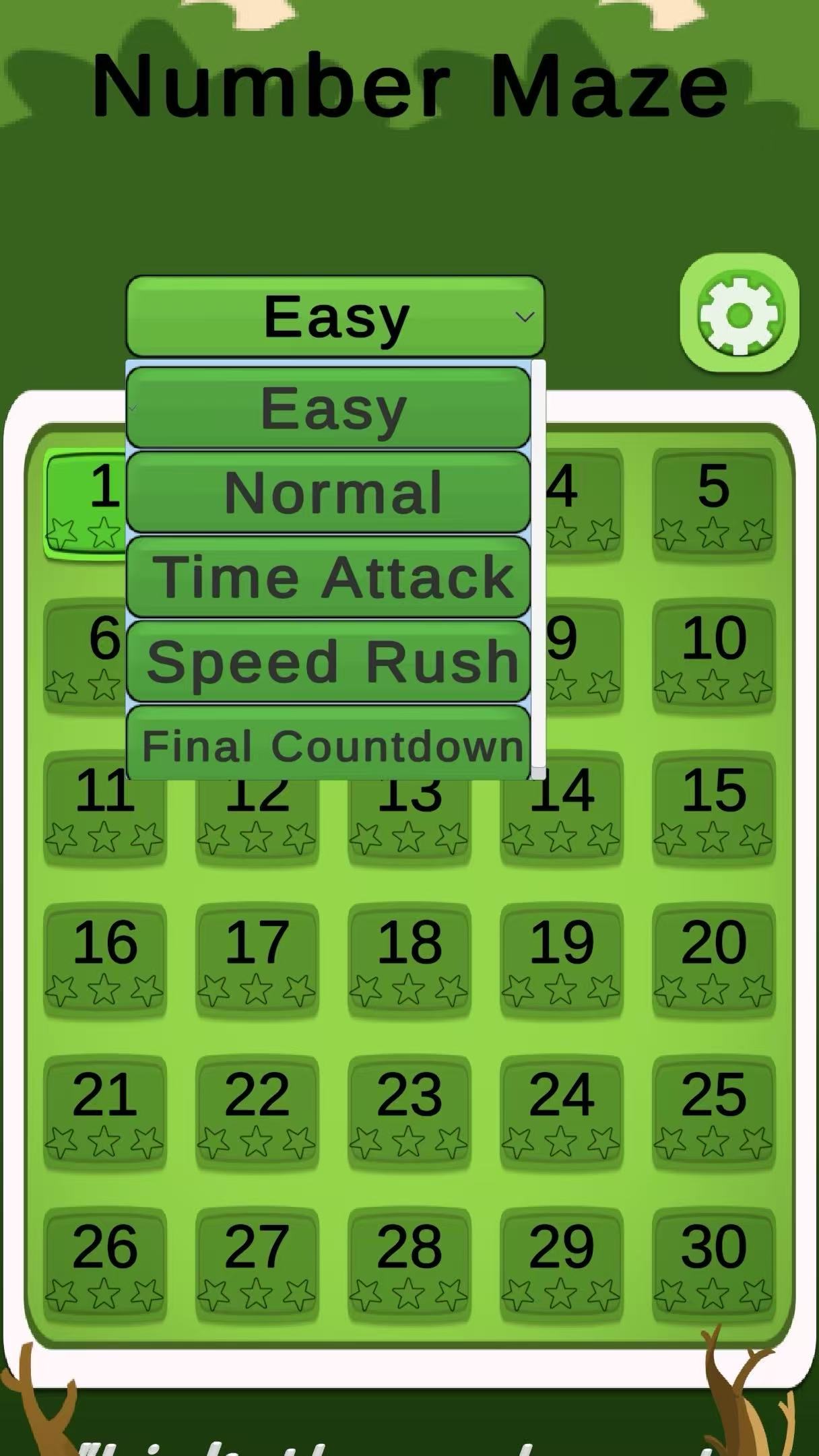The image size is (819, 1456).
Task: Open level 22
Action: click(x=257, y=1112)
